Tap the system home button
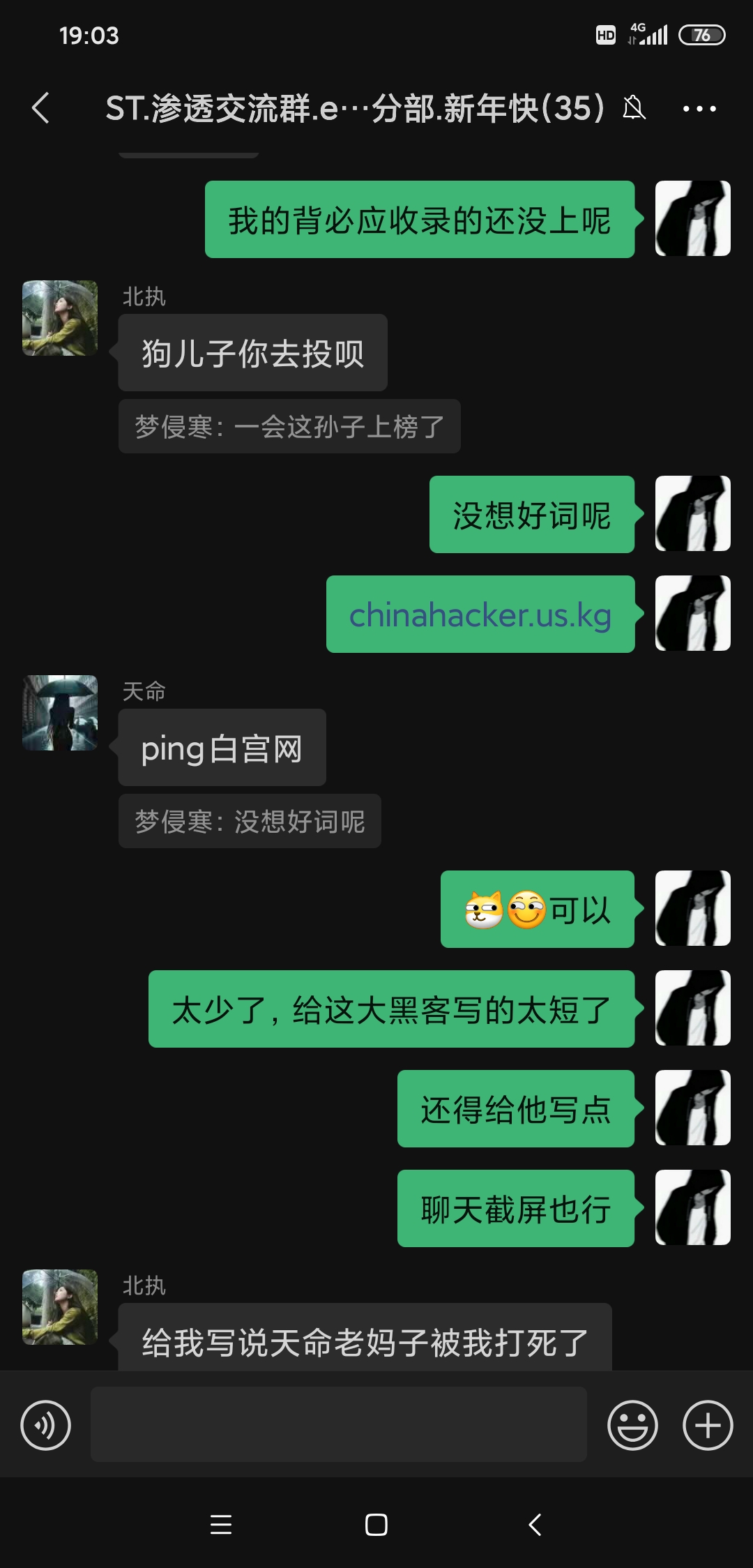Image resolution: width=753 pixels, height=1568 pixels. point(376,1525)
